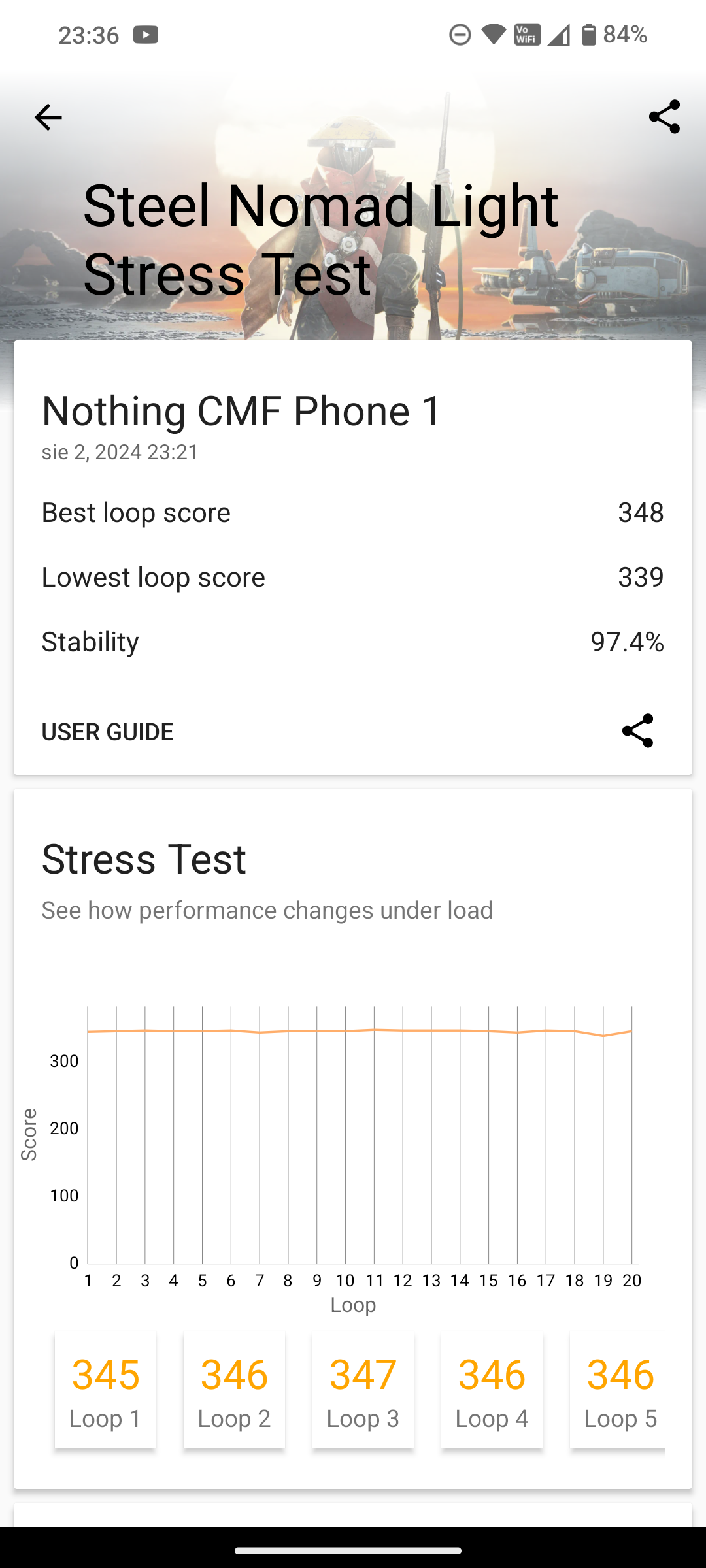Select the Loop 3 score card

click(x=363, y=1390)
